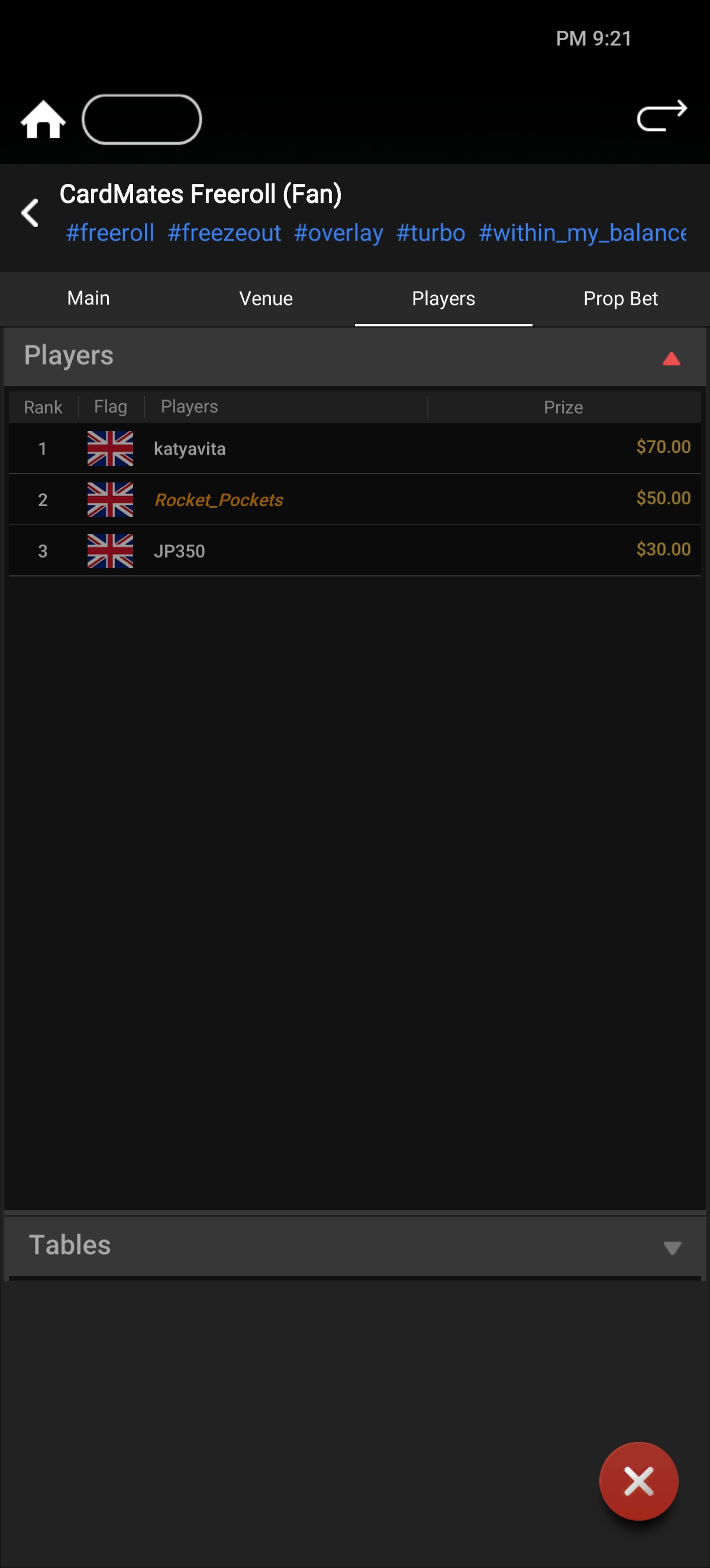Open player JP350's row
Image resolution: width=710 pixels, height=1568 pixels.
coord(354,551)
